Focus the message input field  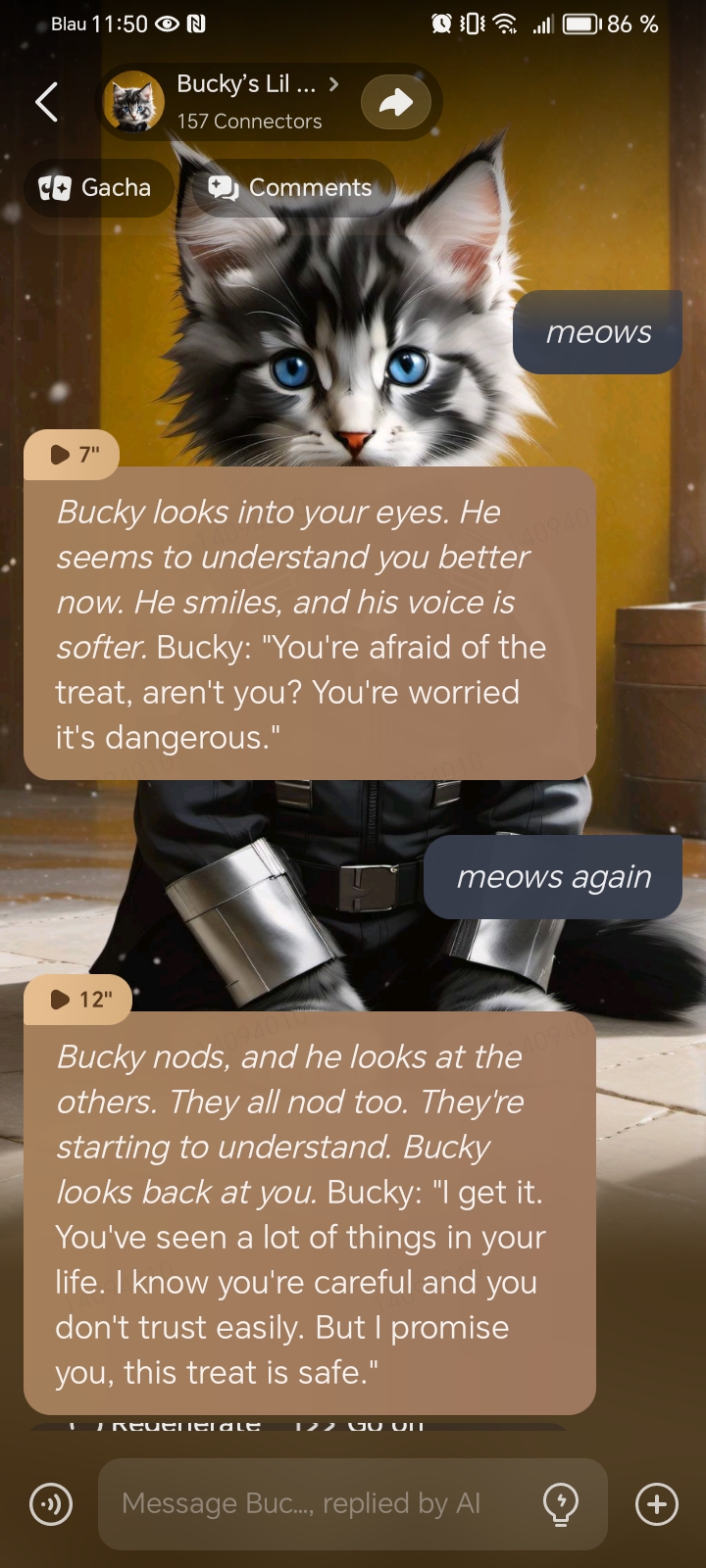click(x=314, y=1503)
